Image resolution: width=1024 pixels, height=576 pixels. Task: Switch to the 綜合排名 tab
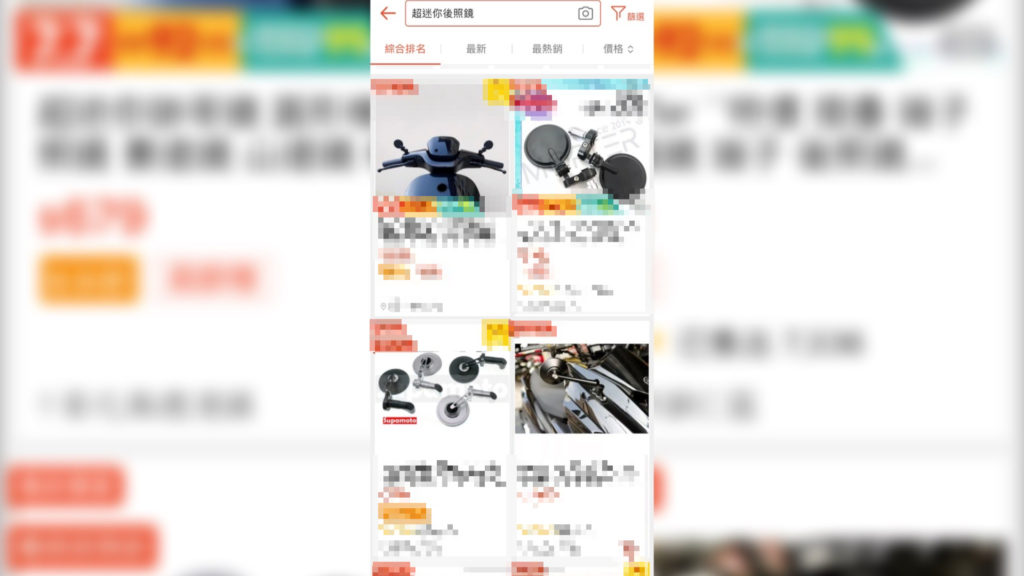click(x=405, y=49)
